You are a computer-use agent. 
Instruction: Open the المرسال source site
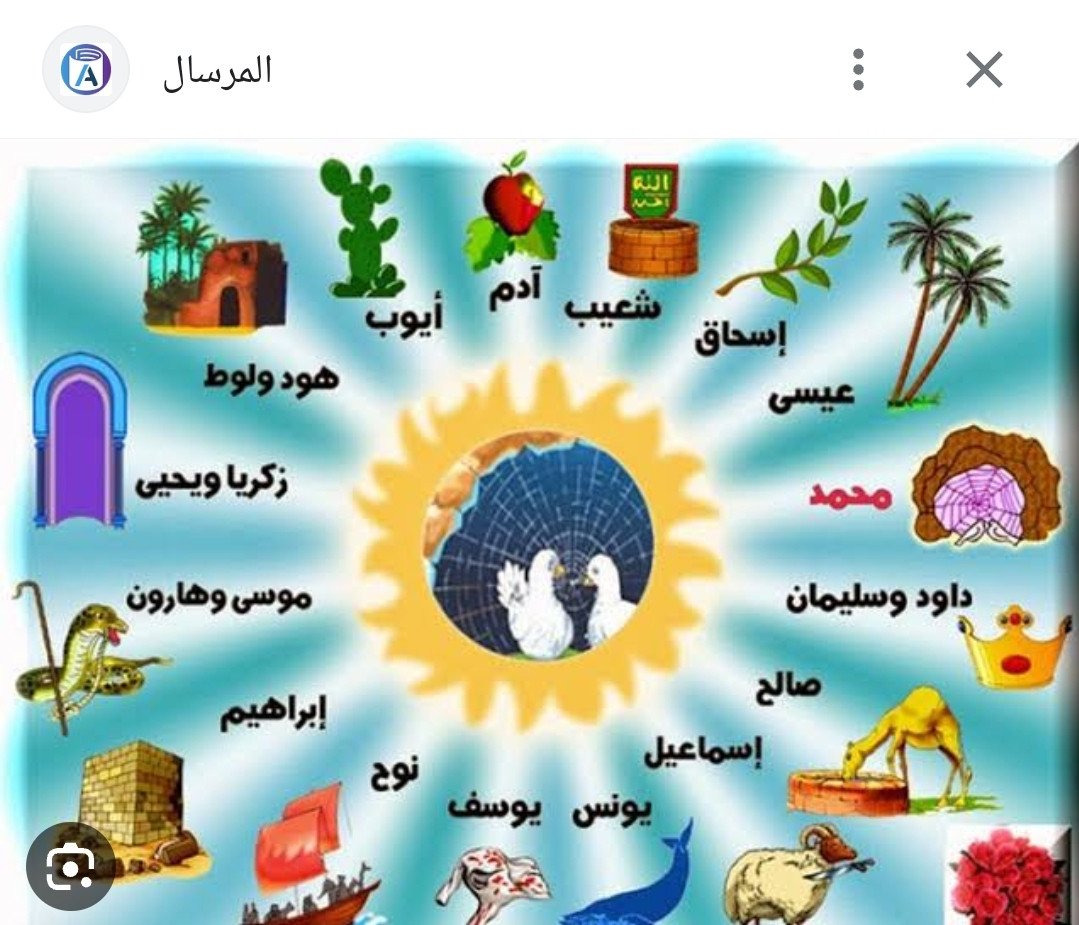coord(216,71)
